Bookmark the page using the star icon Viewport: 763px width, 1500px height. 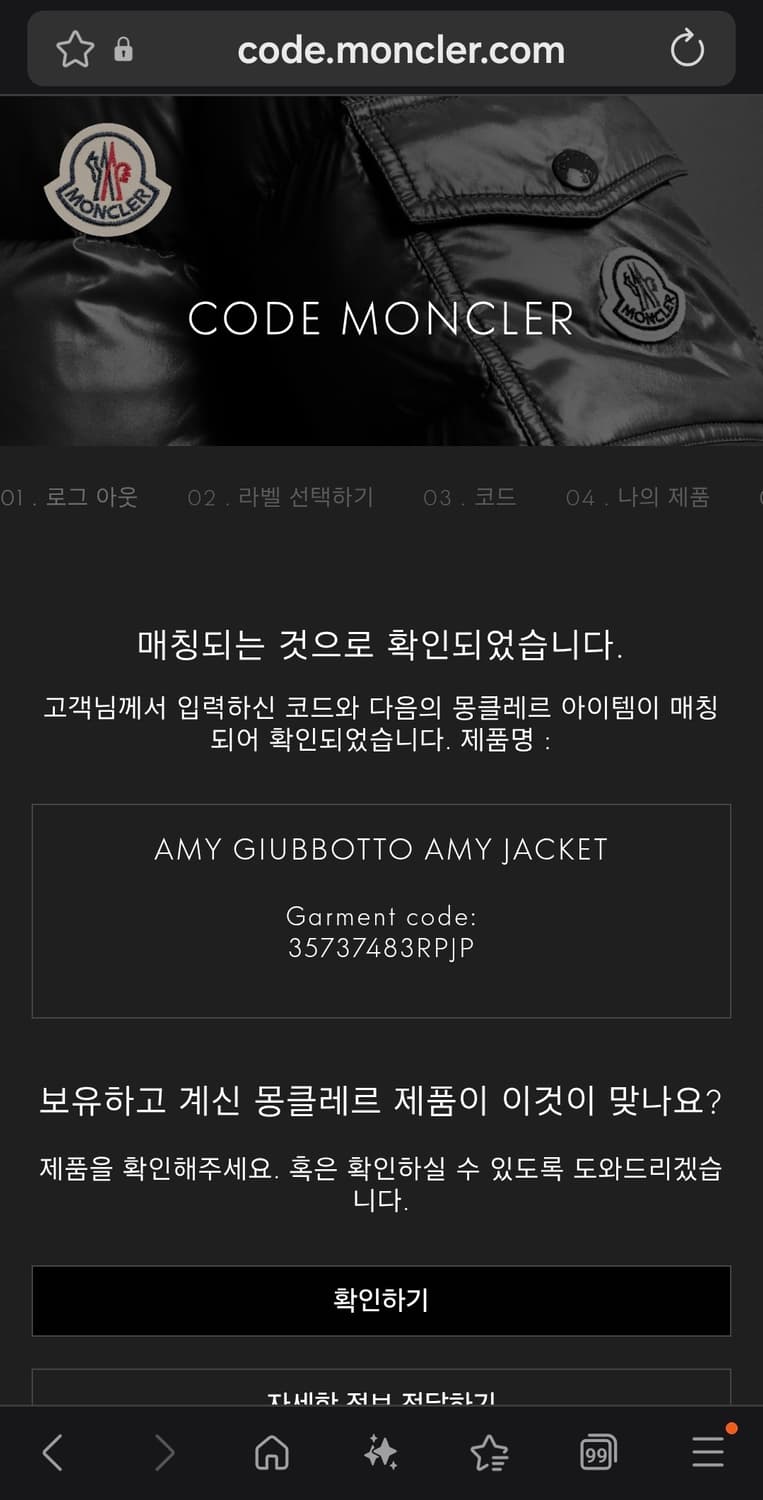coord(75,49)
